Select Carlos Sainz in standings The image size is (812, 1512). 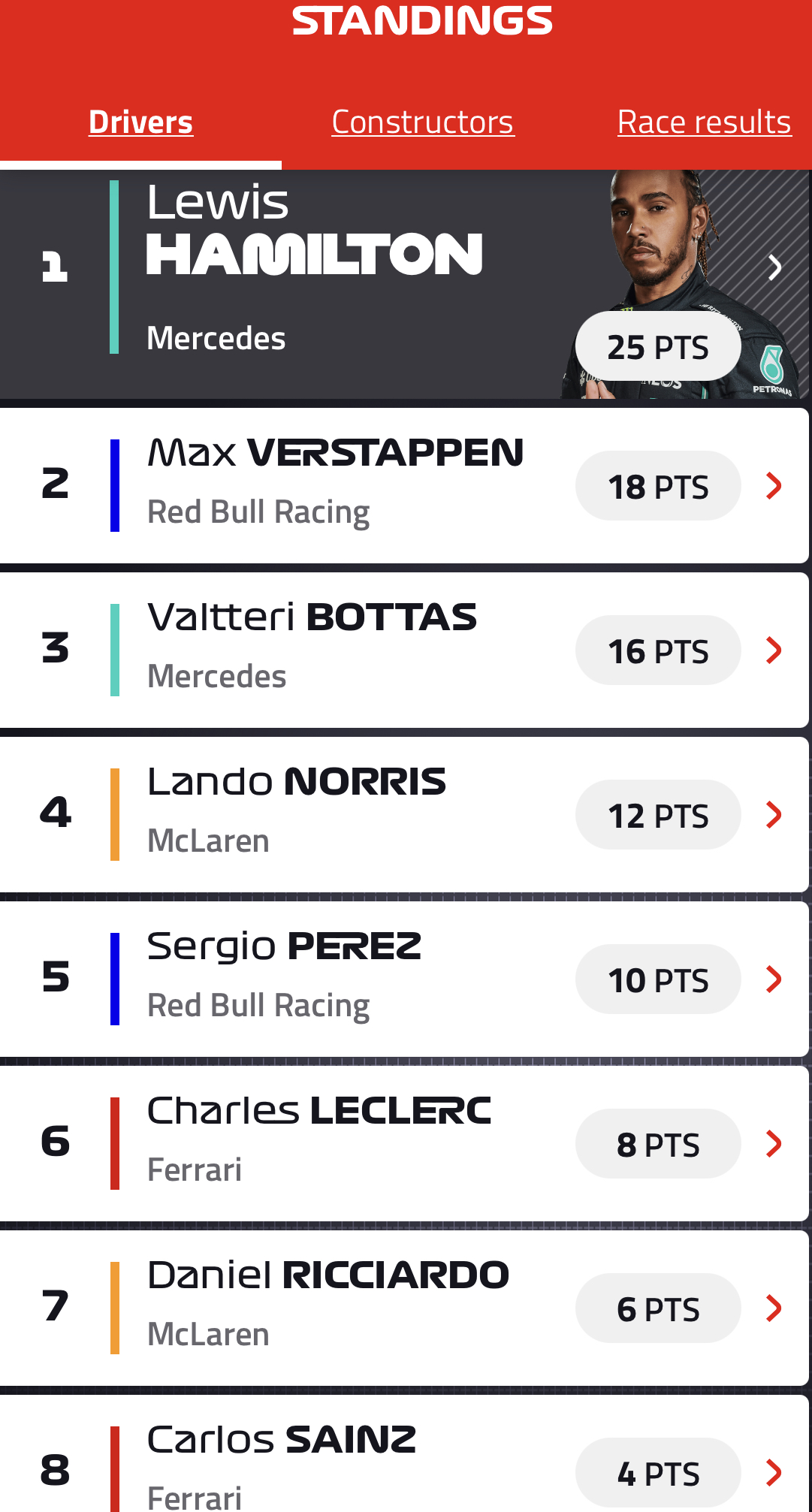pos(404,1453)
